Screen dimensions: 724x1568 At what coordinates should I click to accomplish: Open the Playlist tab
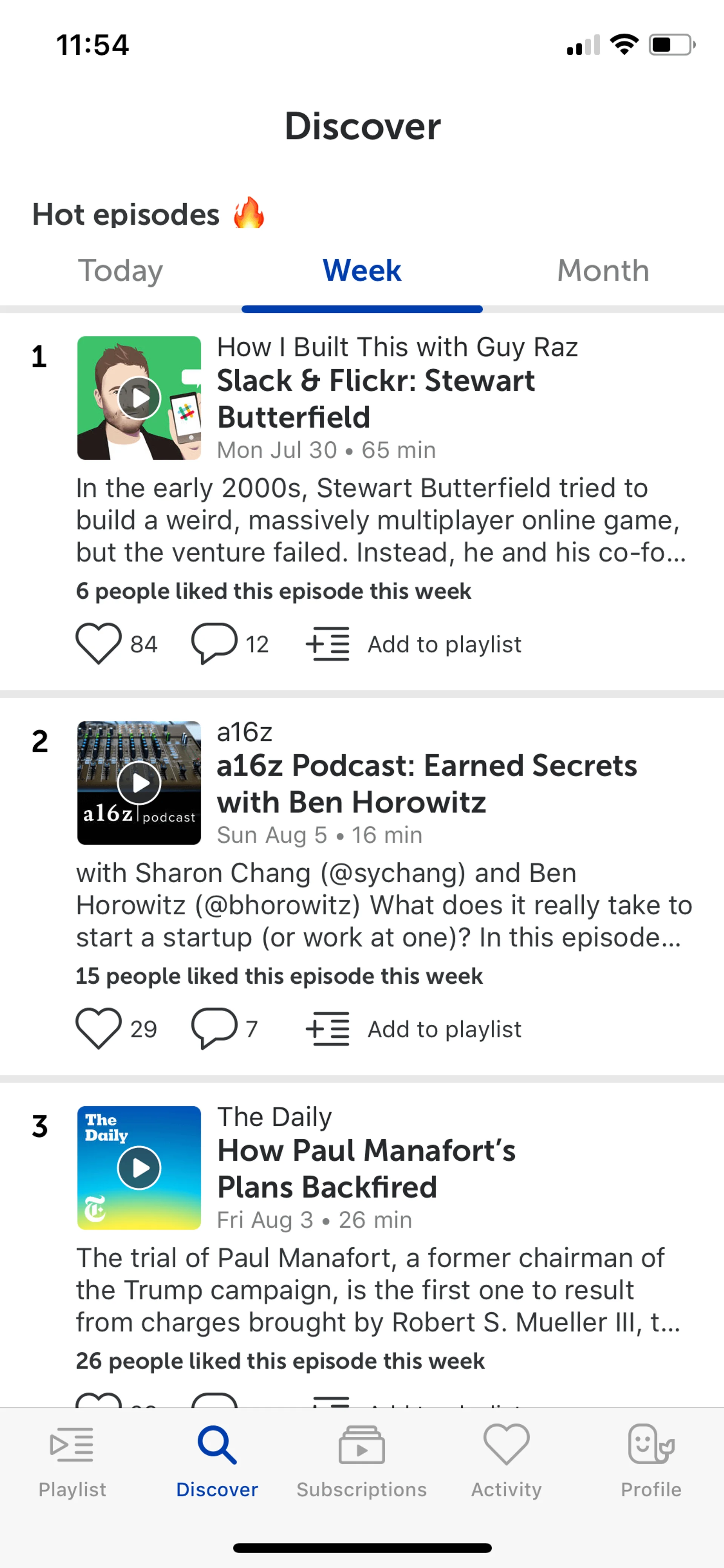coord(72,1461)
